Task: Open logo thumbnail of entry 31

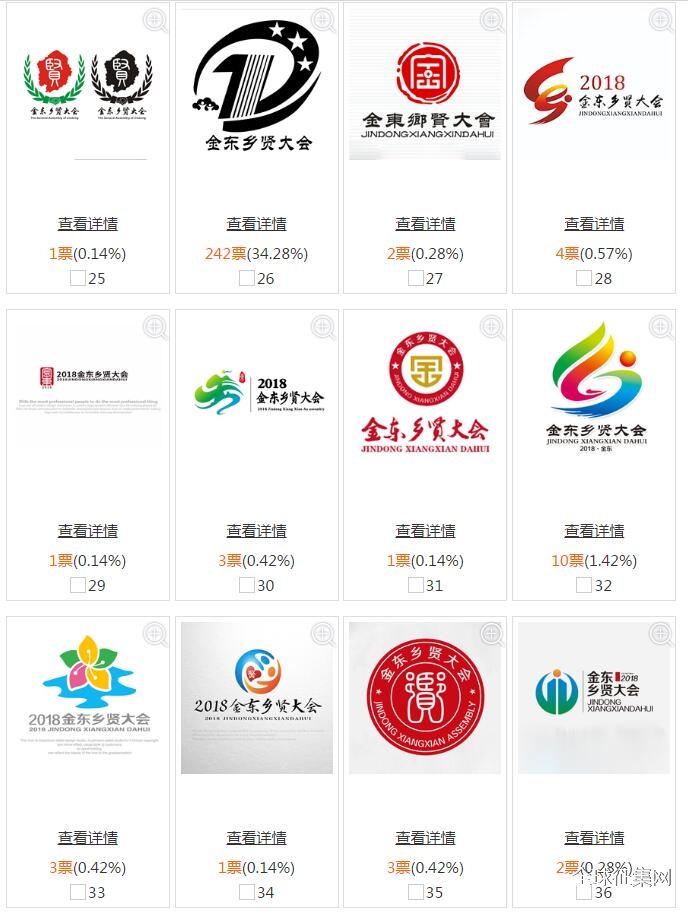Action: click(x=425, y=390)
